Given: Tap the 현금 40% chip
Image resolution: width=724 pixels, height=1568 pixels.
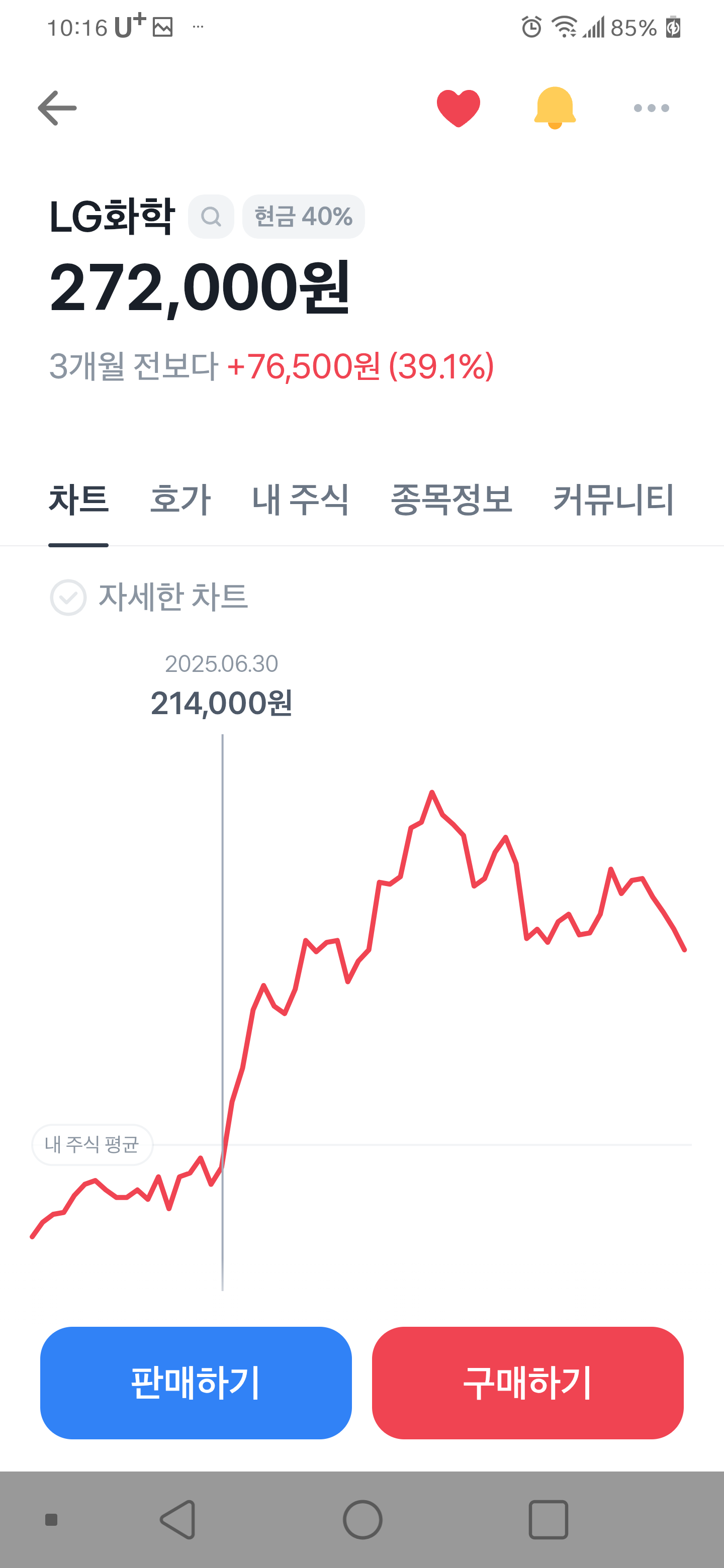Looking at the screenshot, I should point(303,217).
